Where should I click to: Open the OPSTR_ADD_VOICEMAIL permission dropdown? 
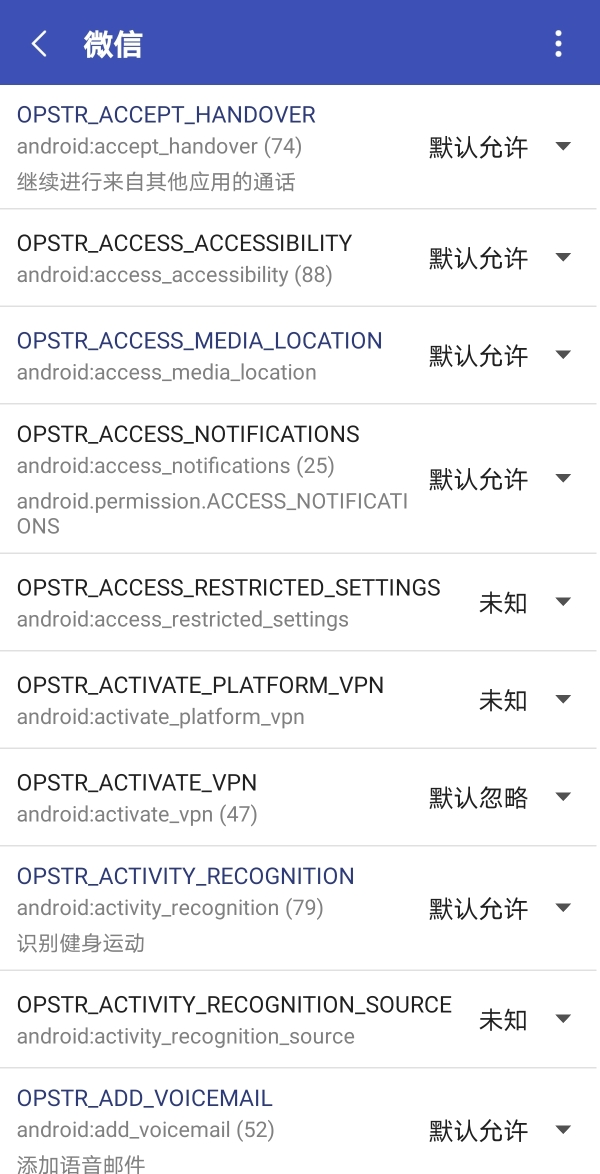coord(500,1131)
